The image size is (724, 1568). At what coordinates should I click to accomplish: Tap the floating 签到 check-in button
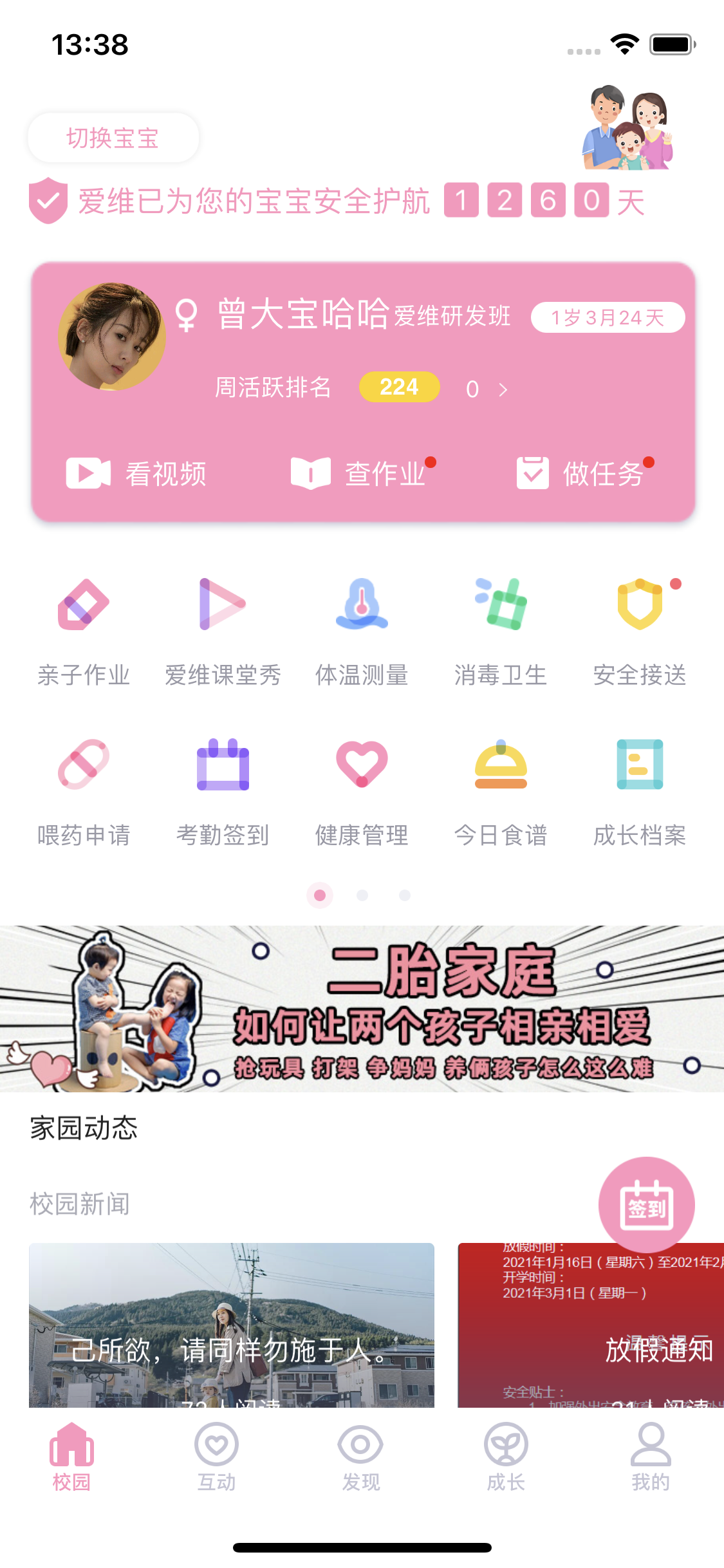coord(646,1205)
